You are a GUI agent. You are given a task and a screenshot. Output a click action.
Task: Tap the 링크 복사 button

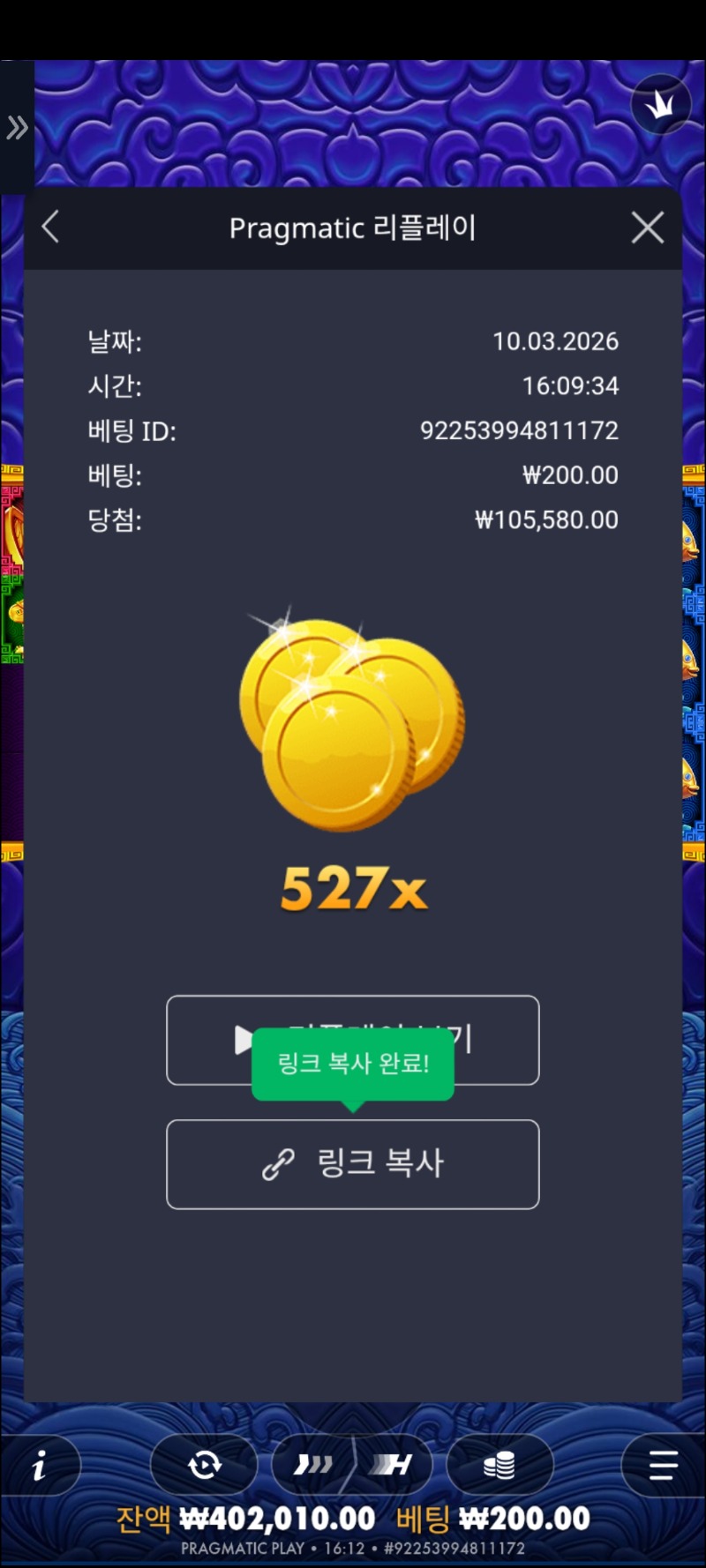(353, 1164)
